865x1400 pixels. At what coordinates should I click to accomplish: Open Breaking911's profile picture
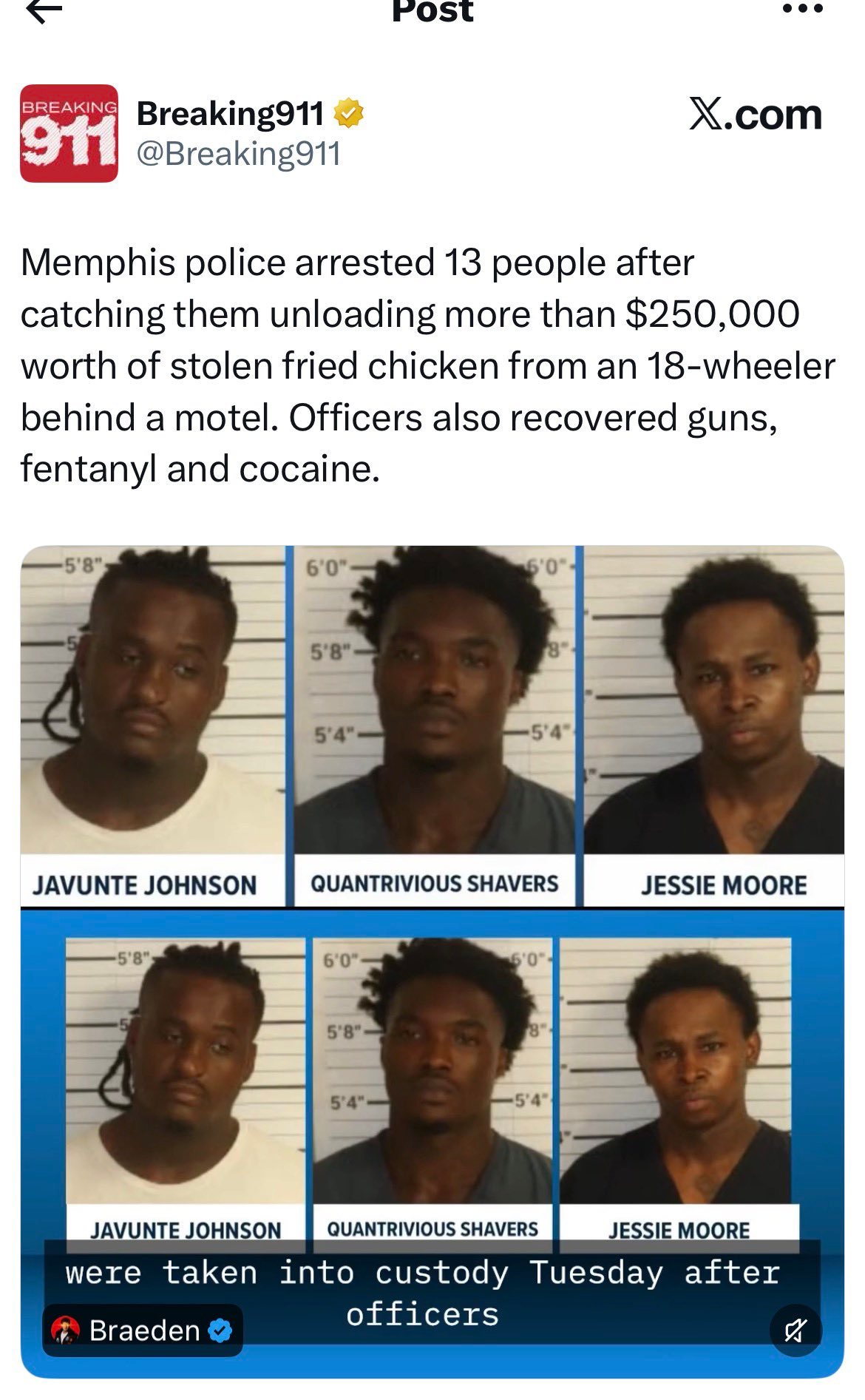pyautogui.click(x=69, y=133)
